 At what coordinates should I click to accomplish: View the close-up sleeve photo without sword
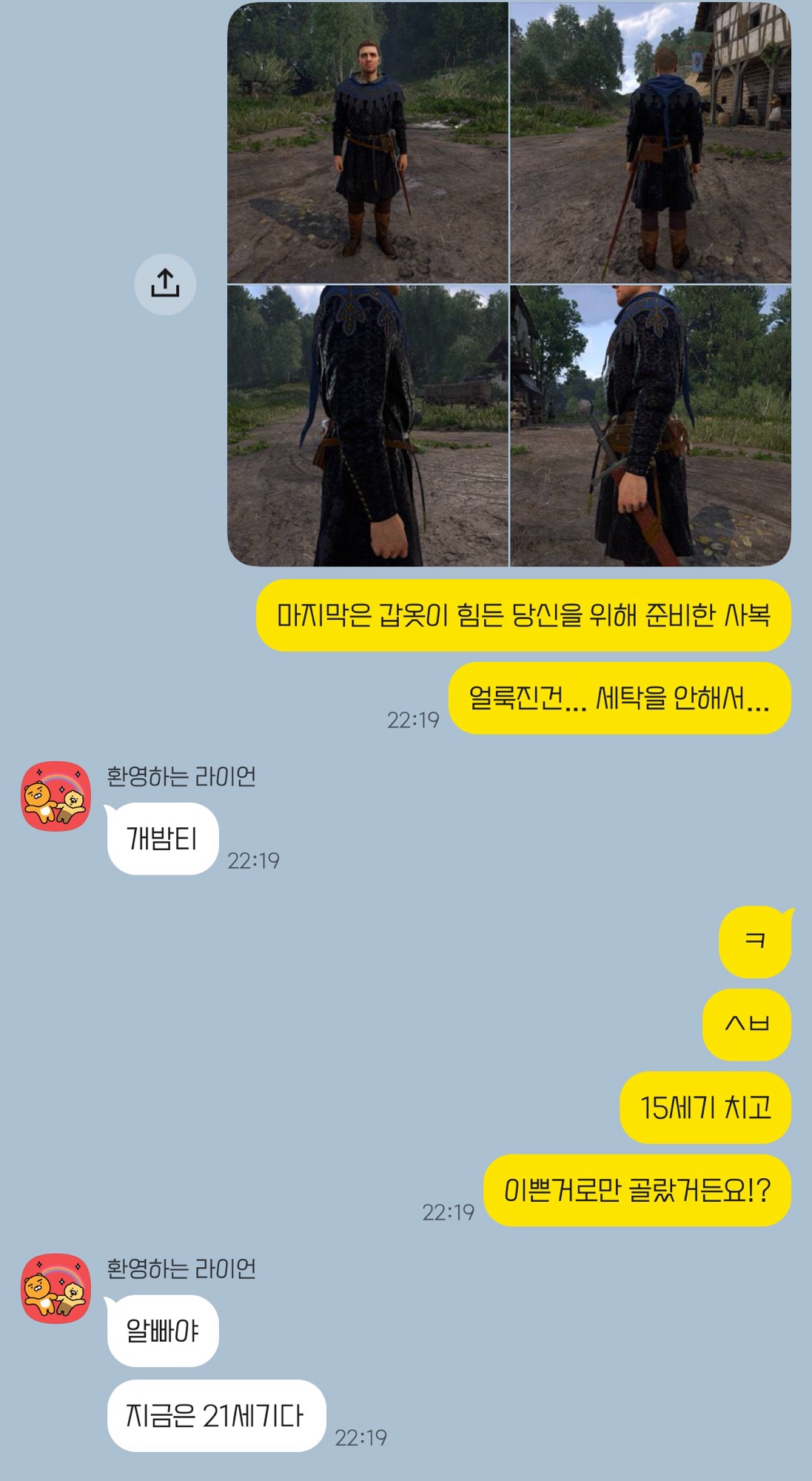click(x=368, y=426)
